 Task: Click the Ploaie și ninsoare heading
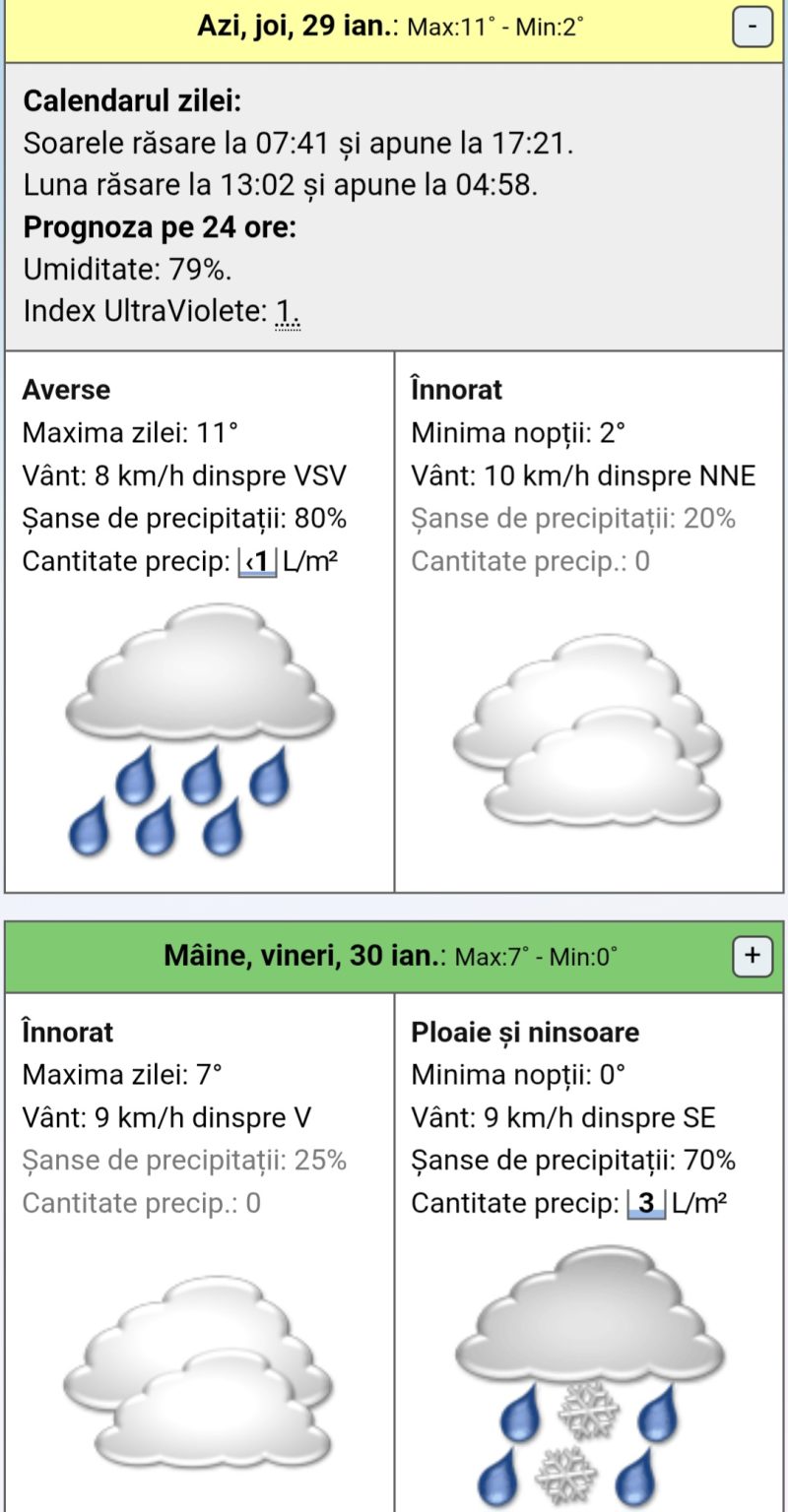tap(525, 1032)
